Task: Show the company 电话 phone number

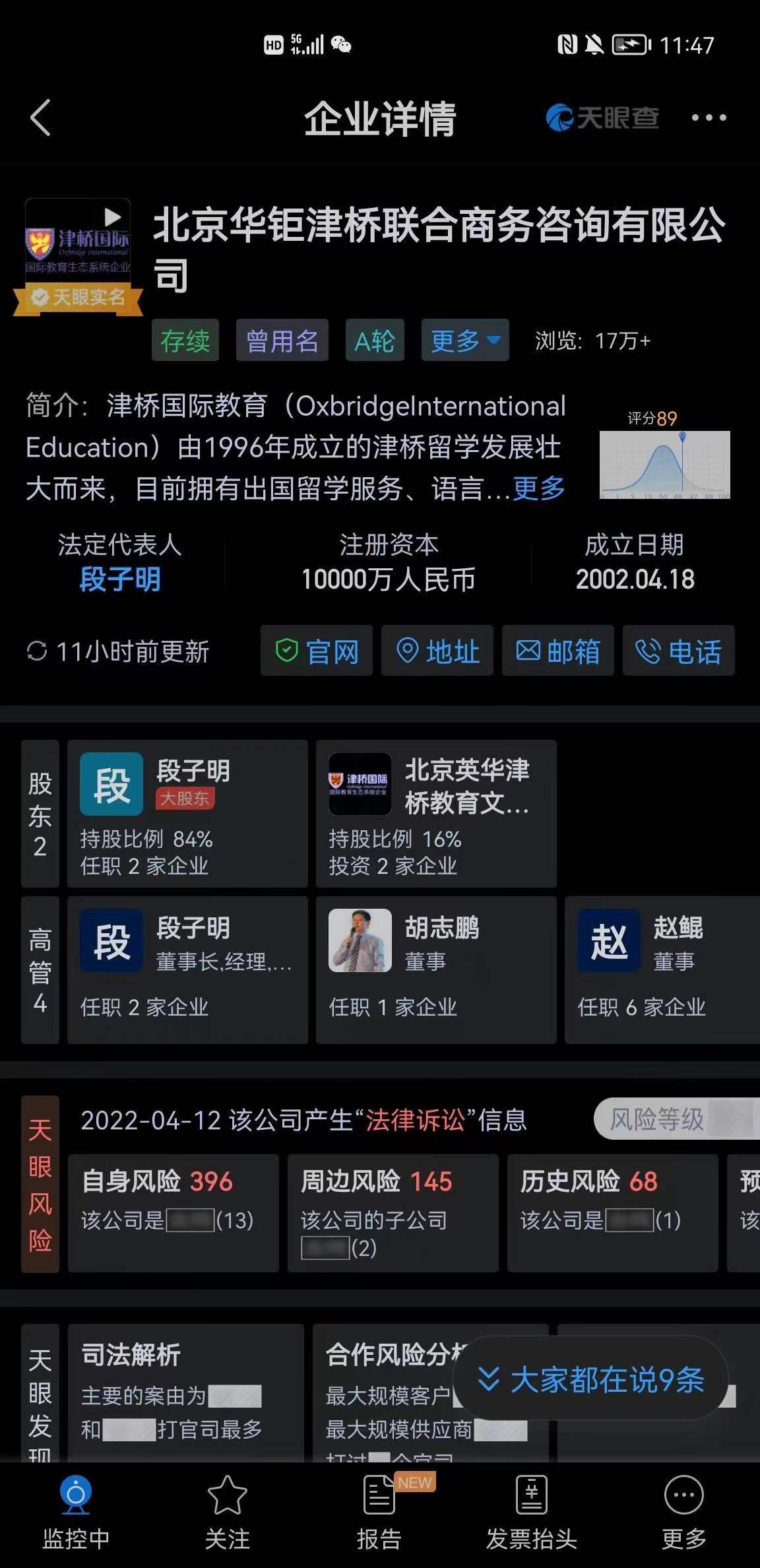Action: 679,651
